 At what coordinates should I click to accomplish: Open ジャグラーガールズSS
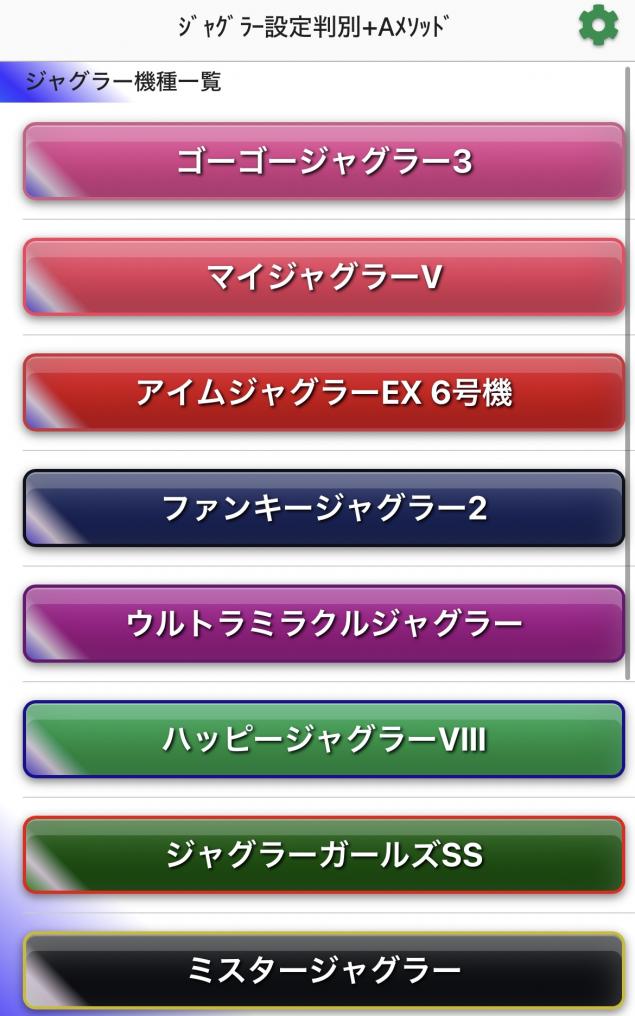pyautogui.click(x=323, y=855)
